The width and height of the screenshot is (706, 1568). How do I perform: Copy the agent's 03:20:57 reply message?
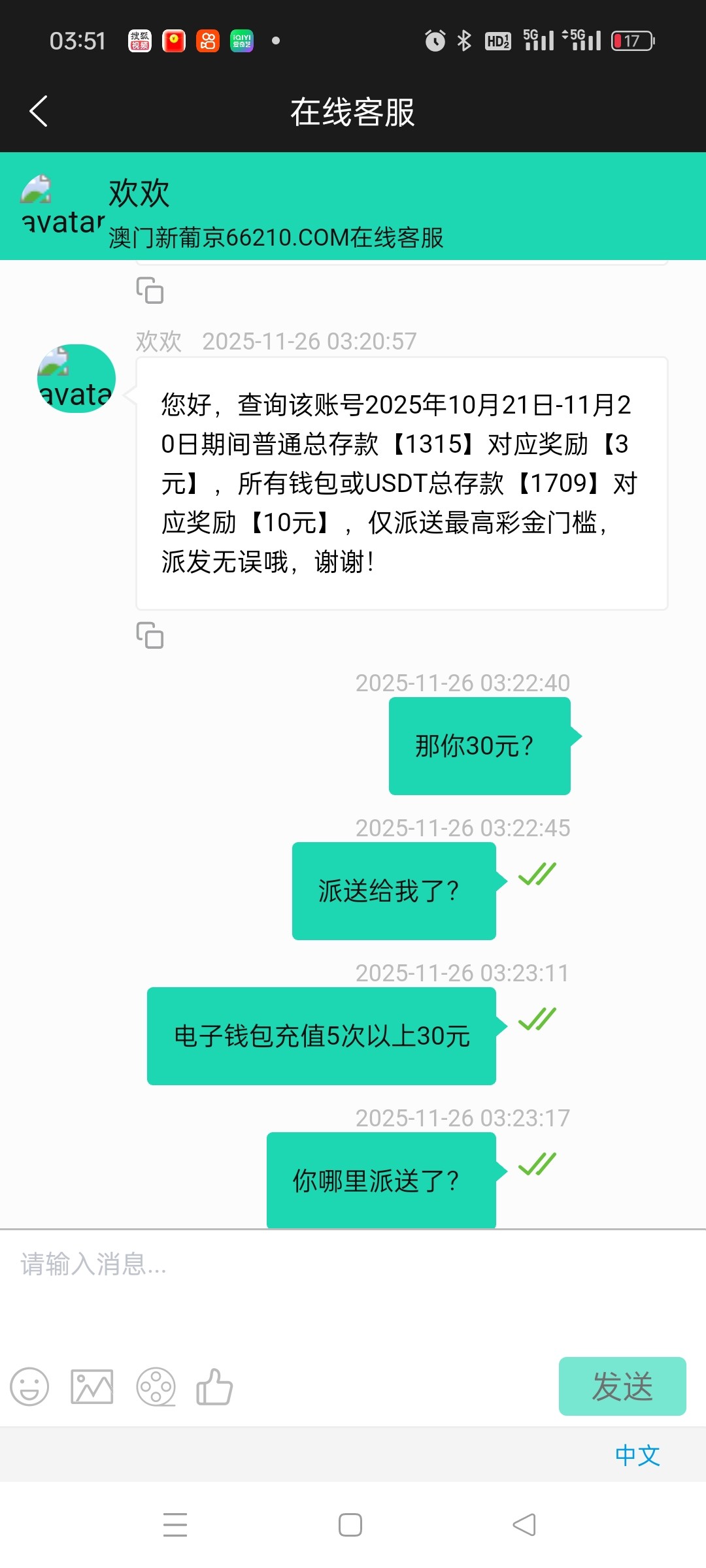(x=150, y=635)
